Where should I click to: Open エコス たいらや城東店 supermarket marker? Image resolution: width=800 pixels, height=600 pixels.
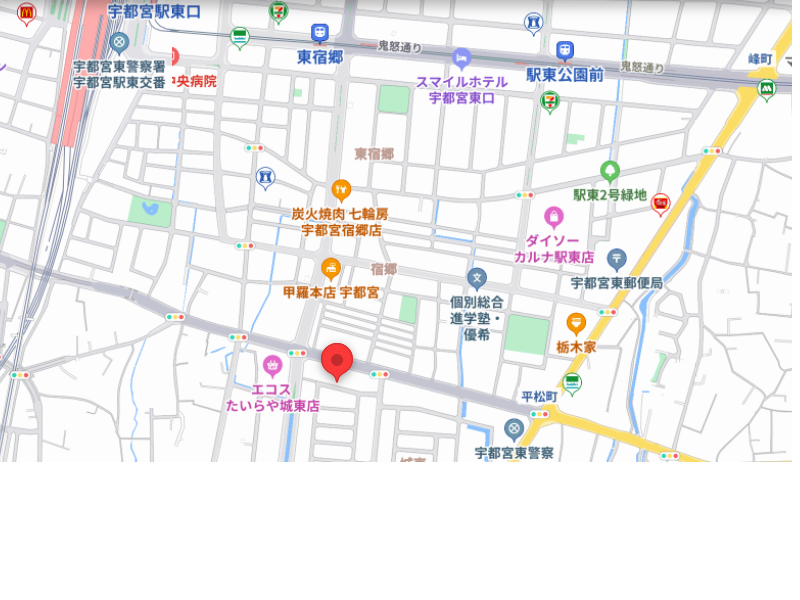point(272,365)
